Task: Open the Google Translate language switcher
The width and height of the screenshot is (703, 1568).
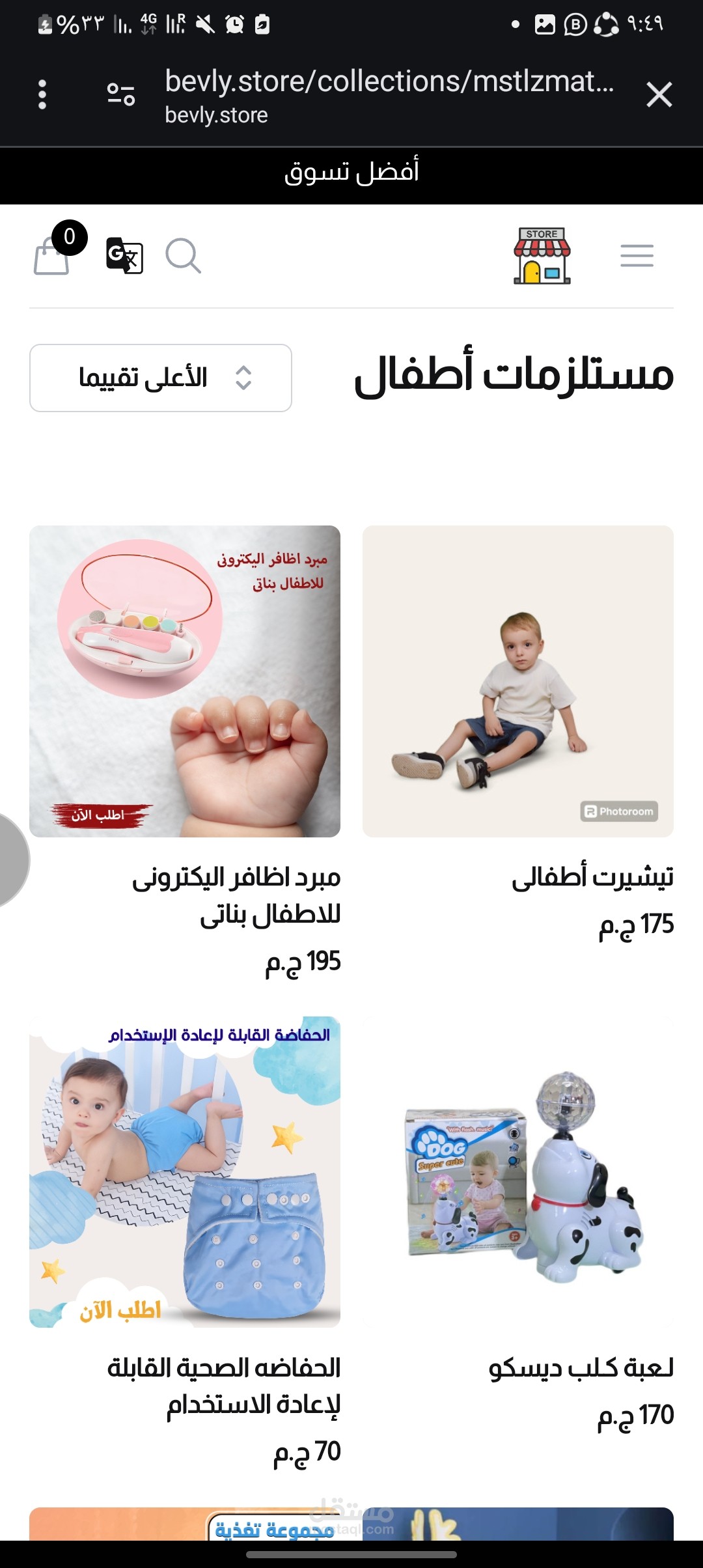Action: [x=124, y=255]
